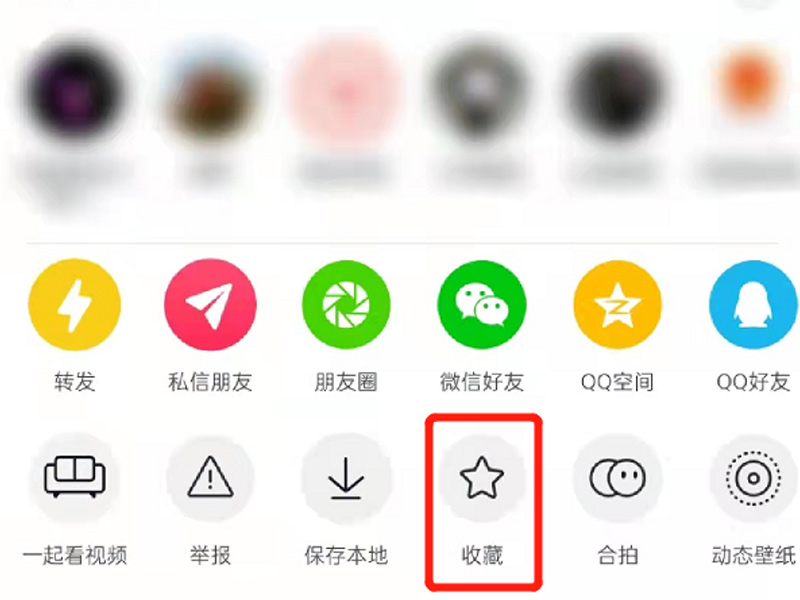The height and width of the screenshot is (600, 800).
Task: Start a 合拍 duet
Action: tap(617, 479)
